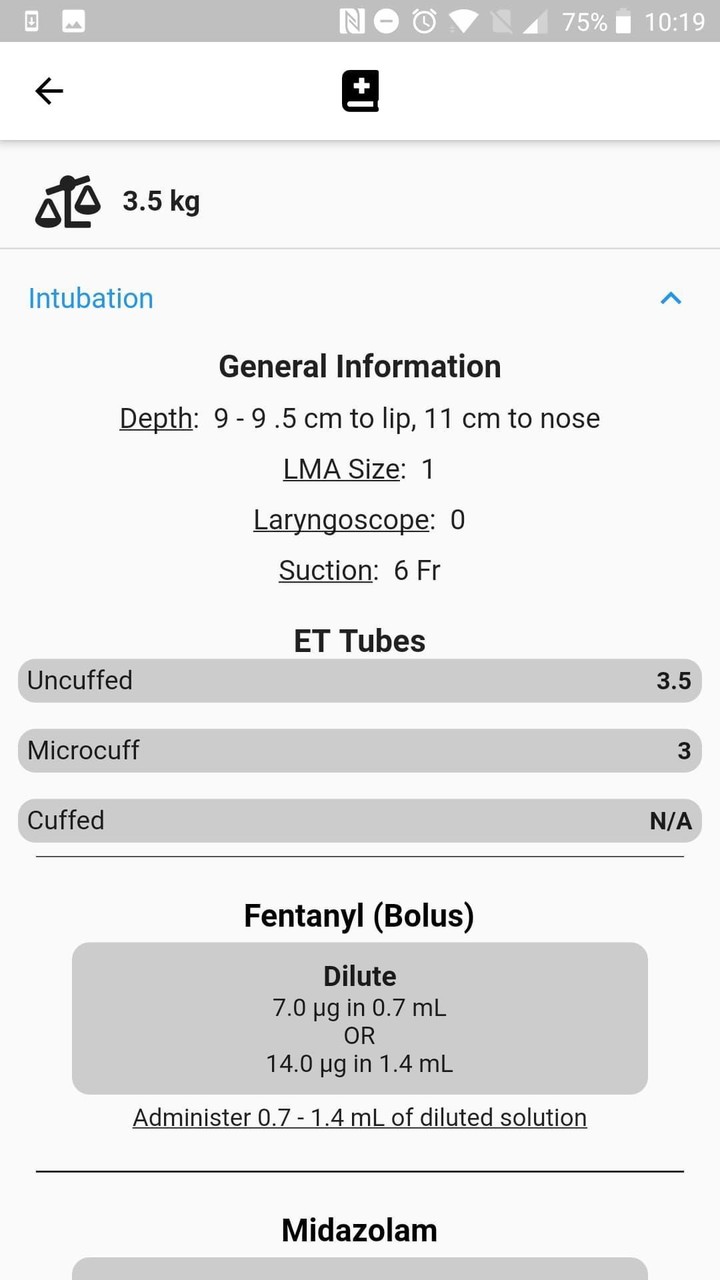Screen dimensions: 720x1280
Task: Select the Fentanyl dilution option box
Action: [360, 1018]
